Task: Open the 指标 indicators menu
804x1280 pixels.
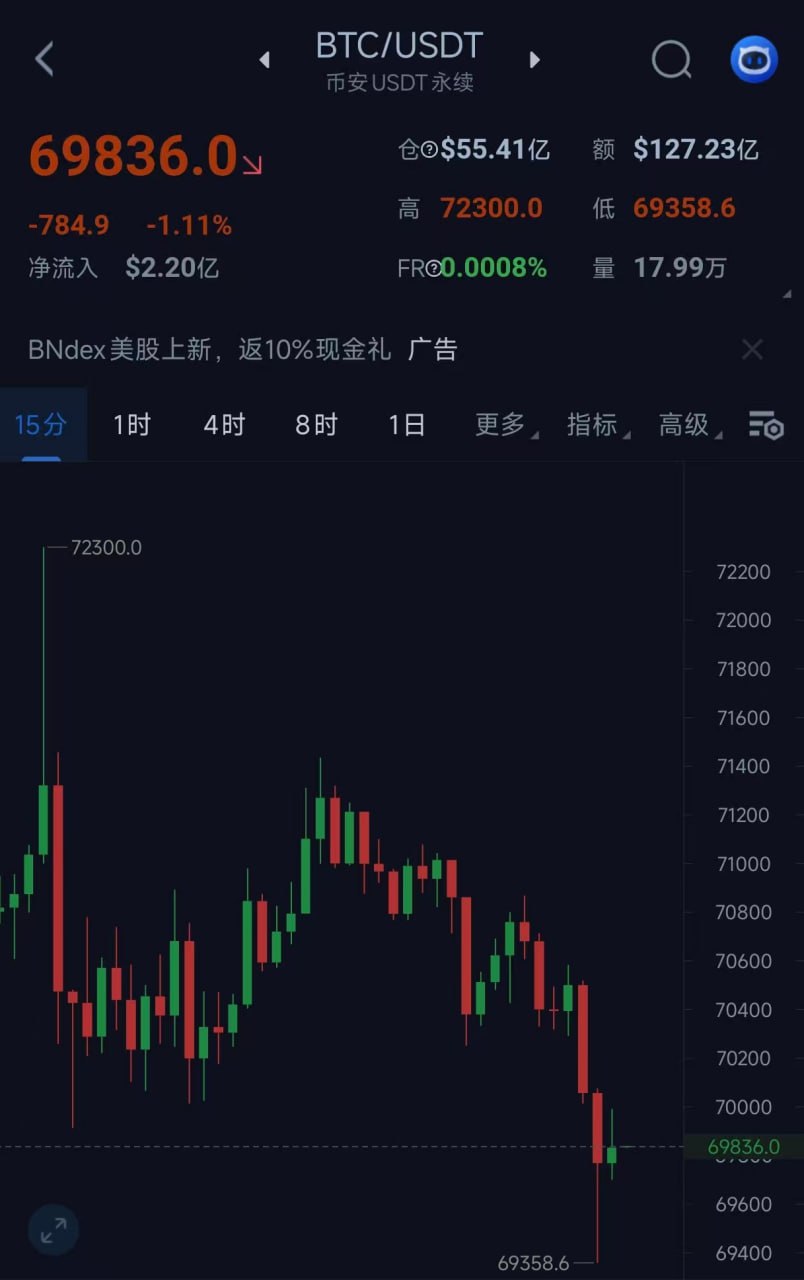Action: (x=593, y=425)
